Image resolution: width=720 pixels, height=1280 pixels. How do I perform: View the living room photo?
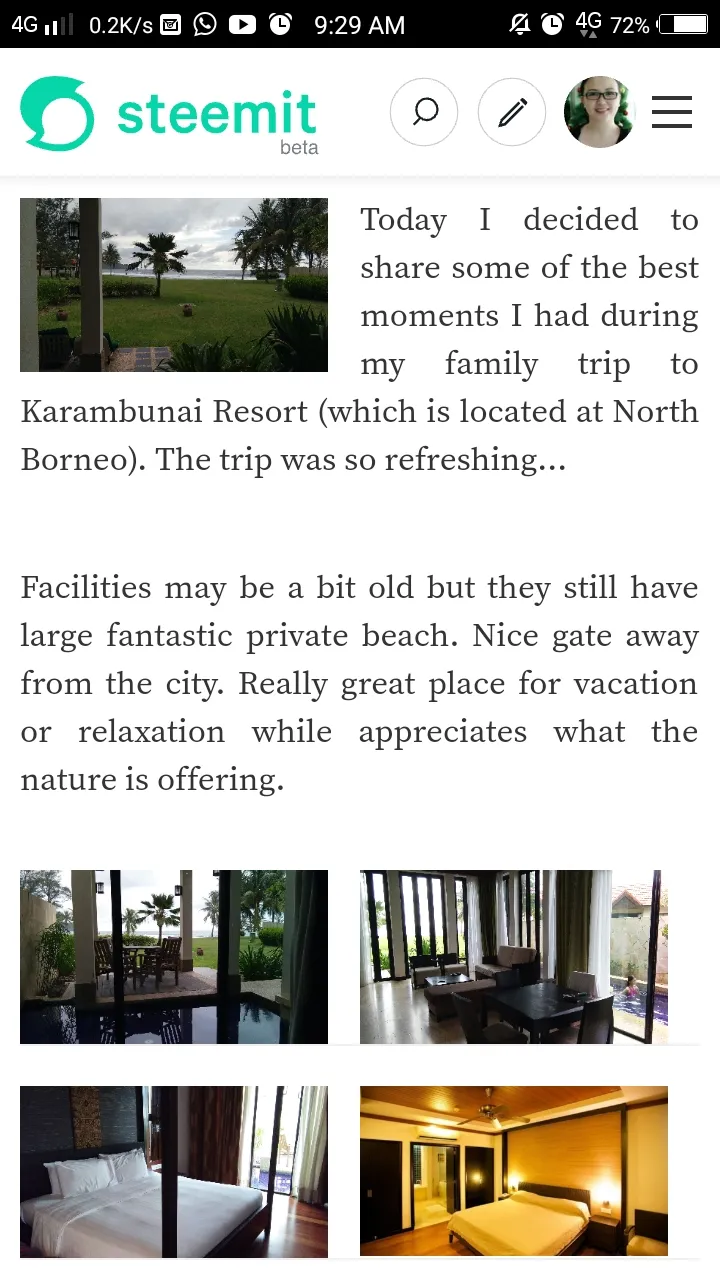(x=513, y=957)
